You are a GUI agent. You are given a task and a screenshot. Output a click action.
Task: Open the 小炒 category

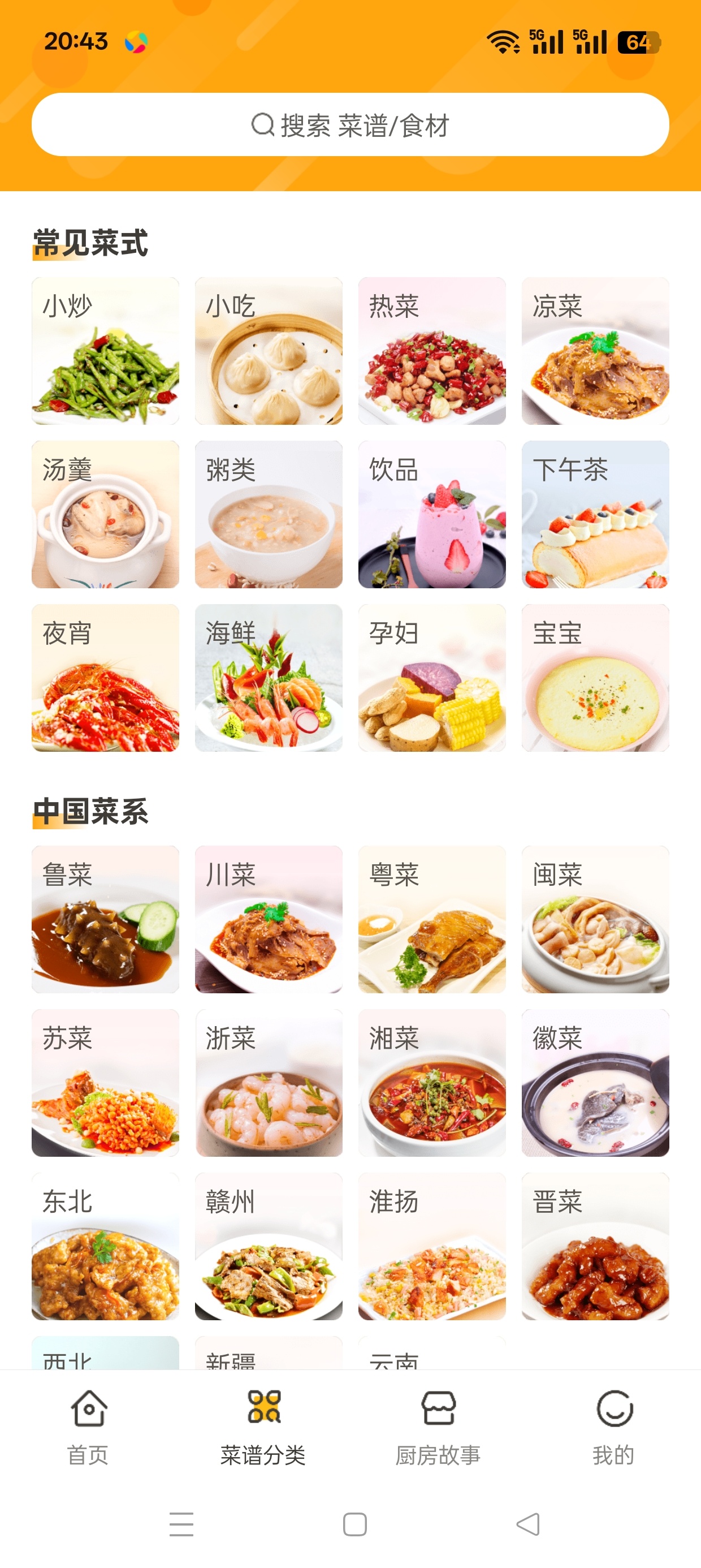pyautogui.click(x=105, y=351)
